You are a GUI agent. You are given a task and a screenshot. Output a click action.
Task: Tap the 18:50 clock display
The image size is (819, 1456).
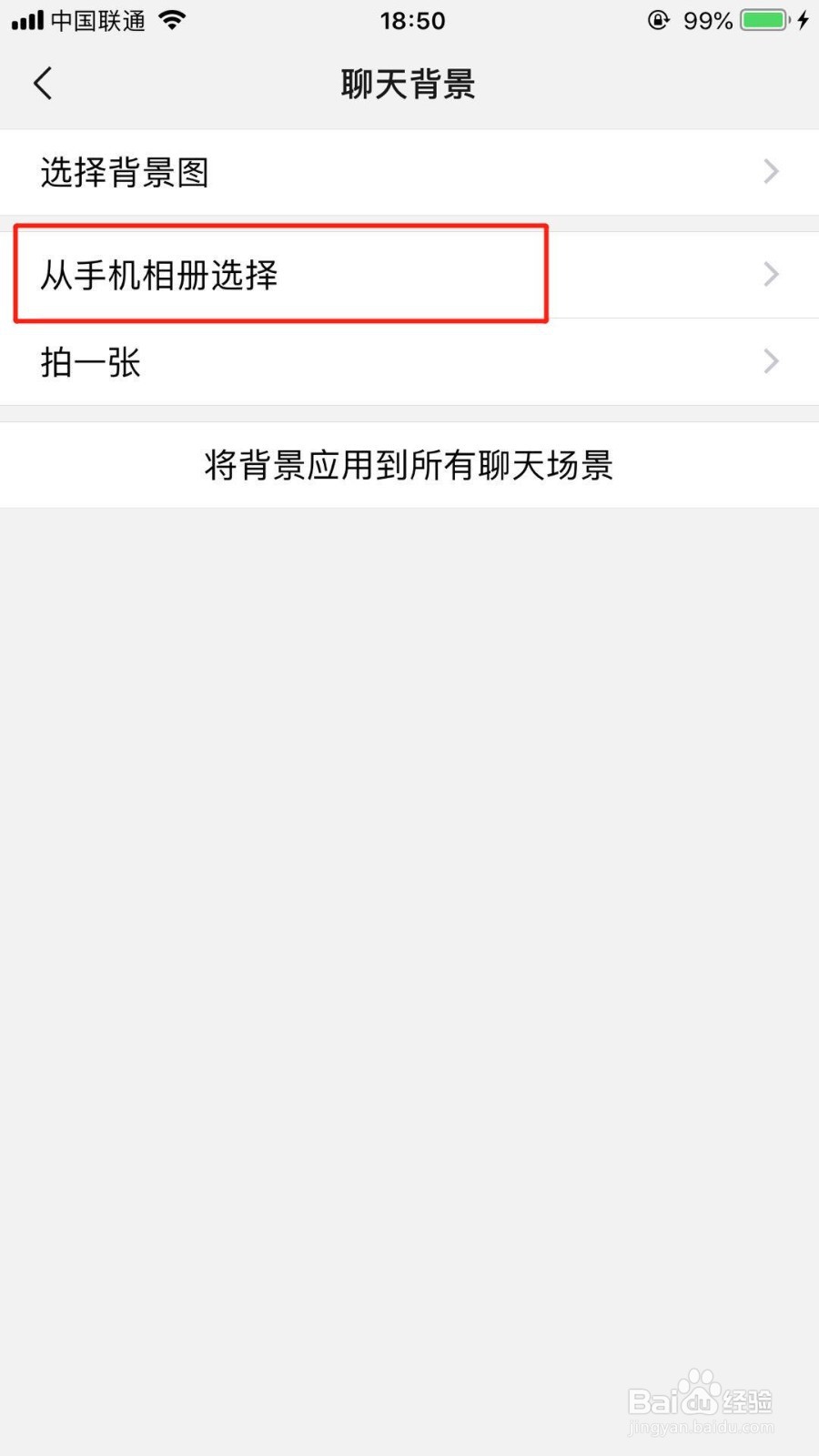412,20
